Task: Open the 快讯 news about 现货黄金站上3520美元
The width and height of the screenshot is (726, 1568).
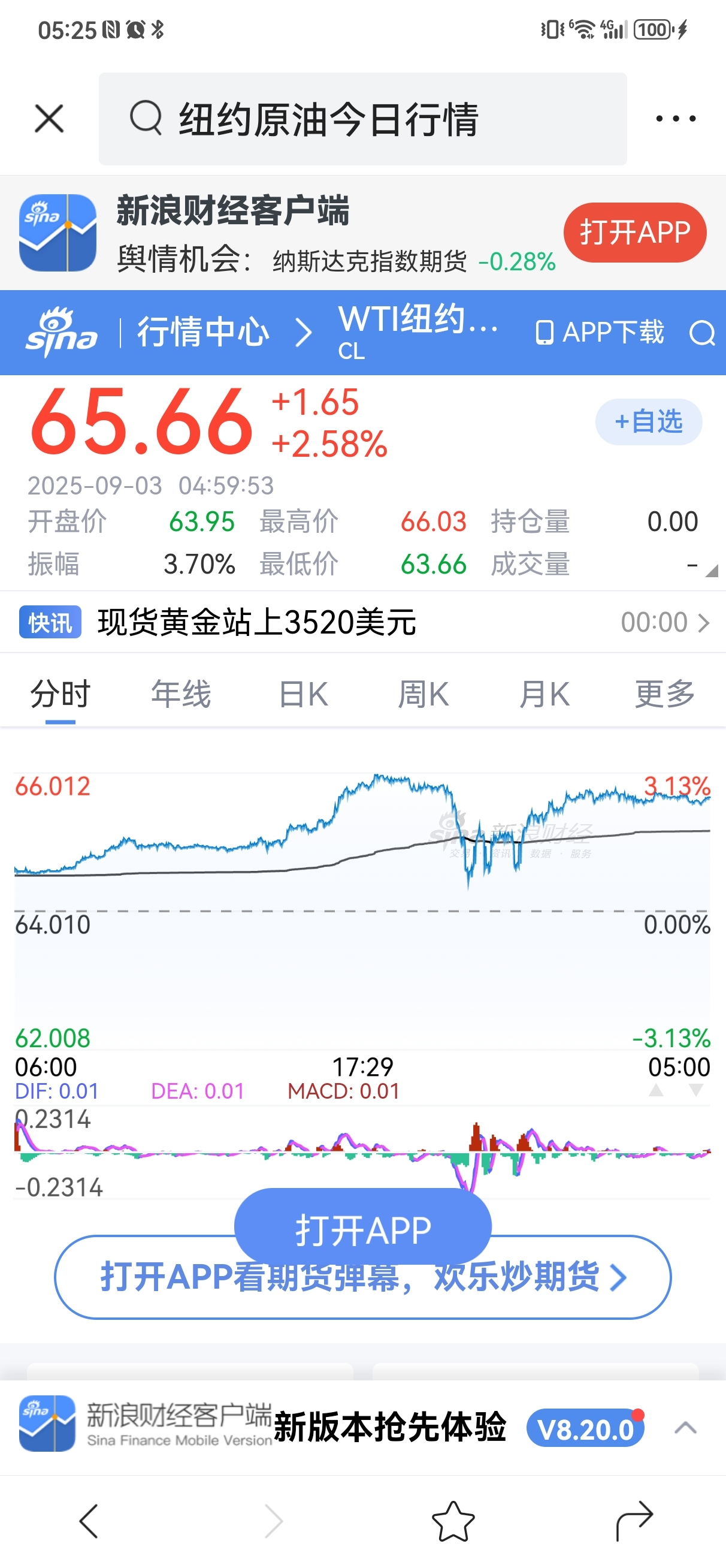Action: tap(362, 623)
